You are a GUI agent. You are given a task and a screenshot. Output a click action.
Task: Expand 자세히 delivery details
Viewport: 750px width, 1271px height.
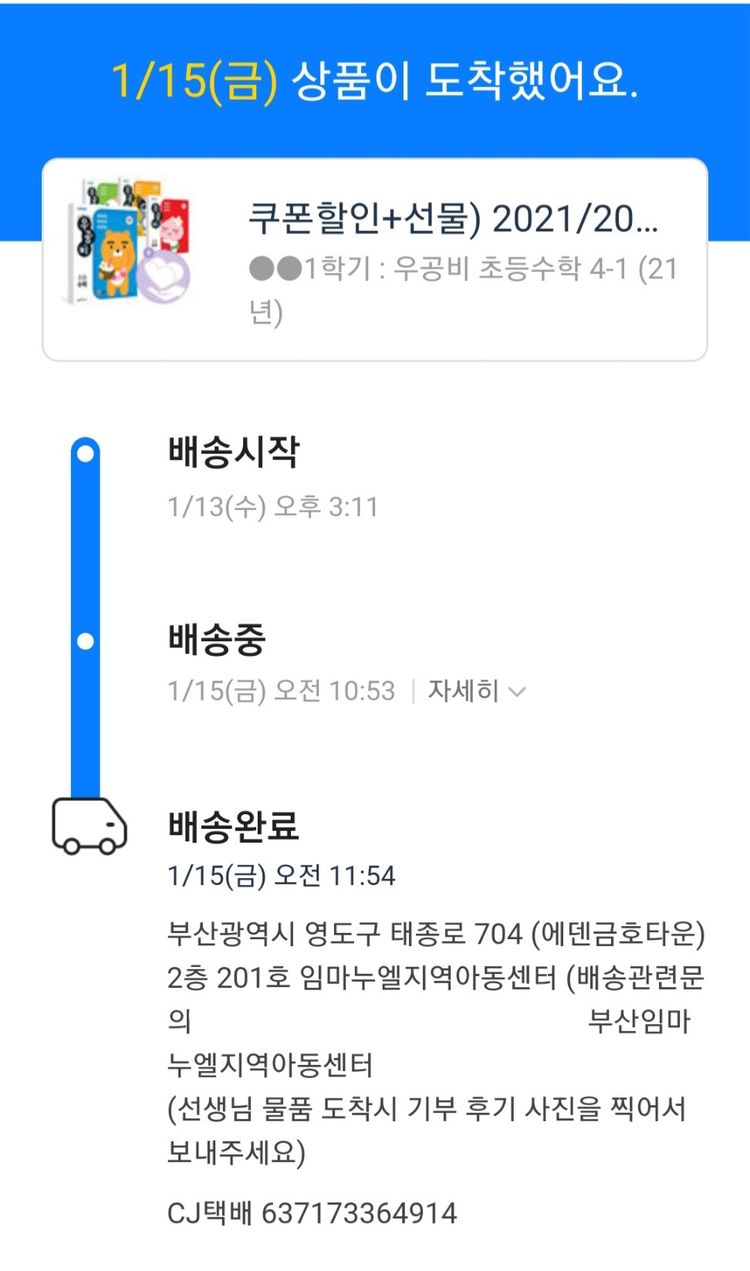pyautogui.click(x=476, y=691)
